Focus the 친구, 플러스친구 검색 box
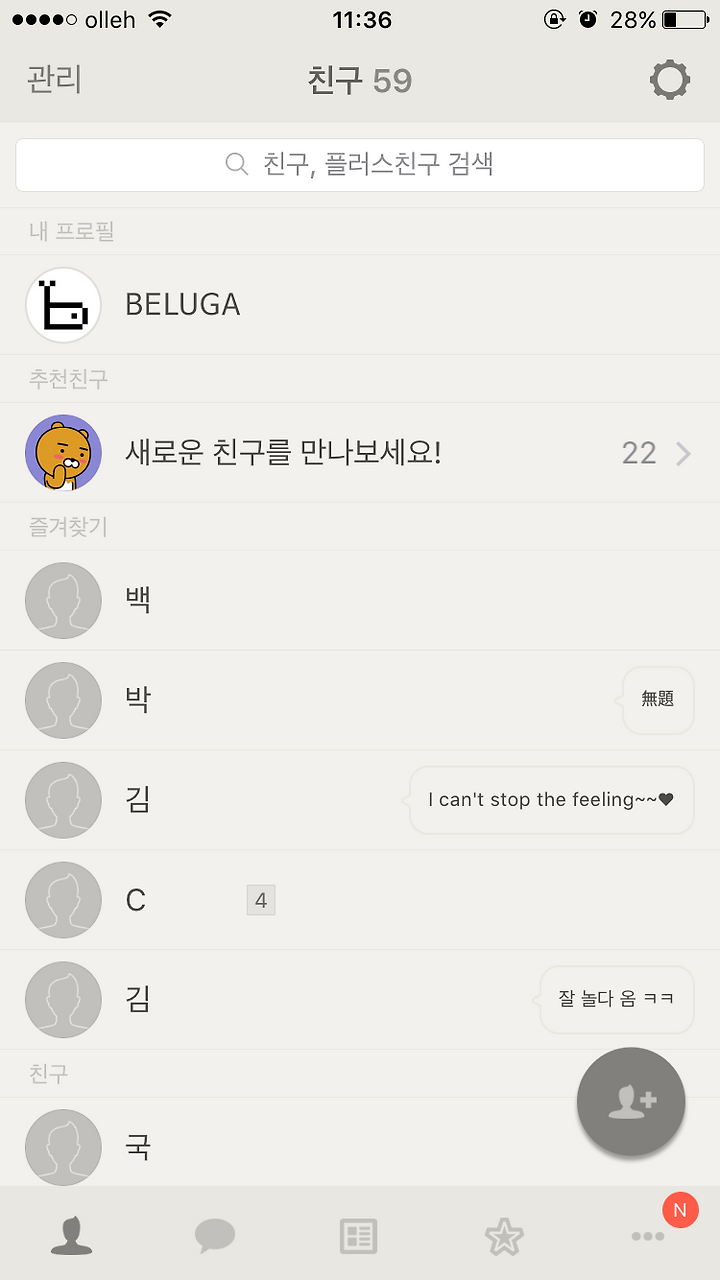The height and width of the screenshot is (1280, 720). [x=360, y=164]
